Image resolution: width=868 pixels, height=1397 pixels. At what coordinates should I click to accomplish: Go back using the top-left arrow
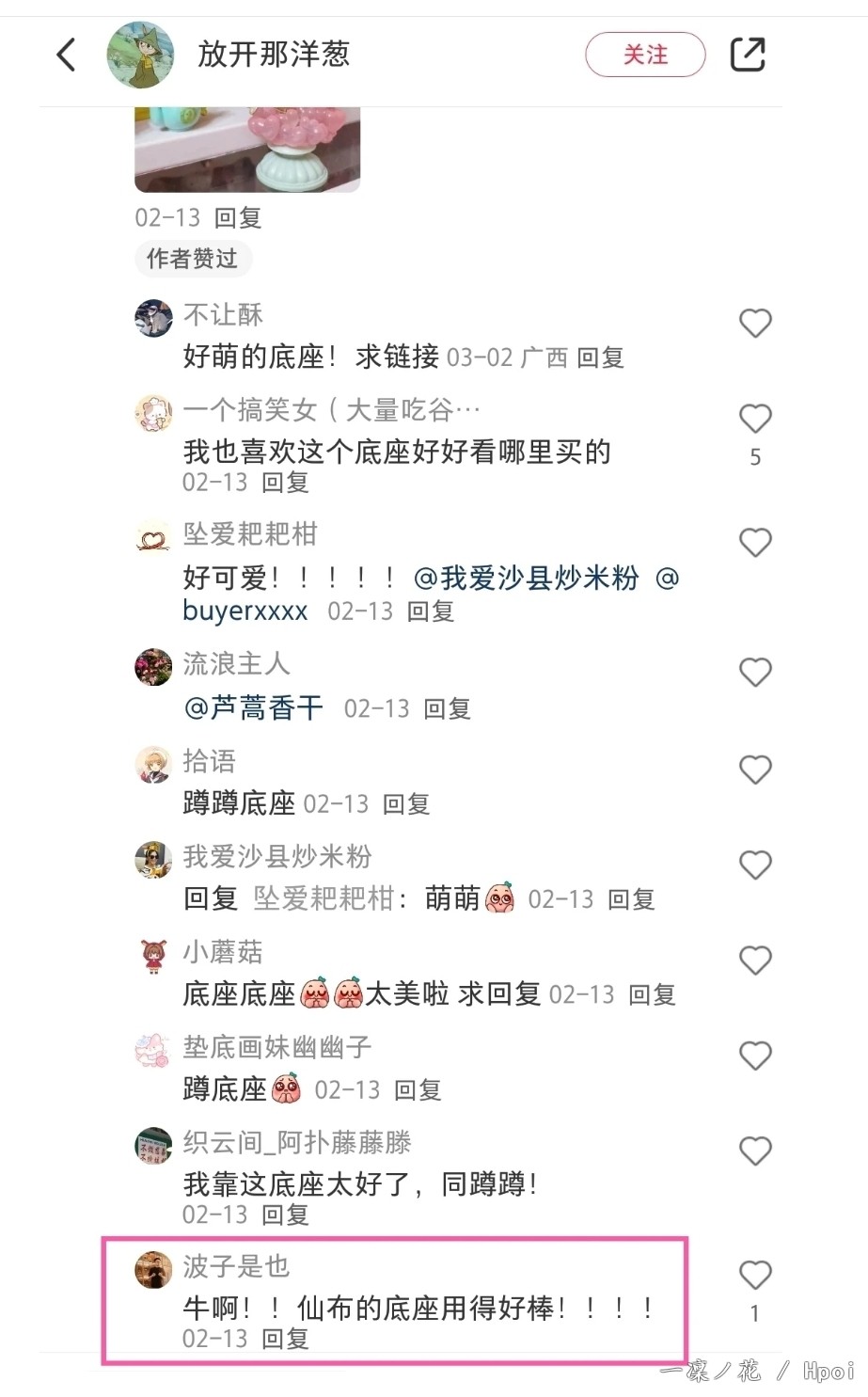pos(67,55)
